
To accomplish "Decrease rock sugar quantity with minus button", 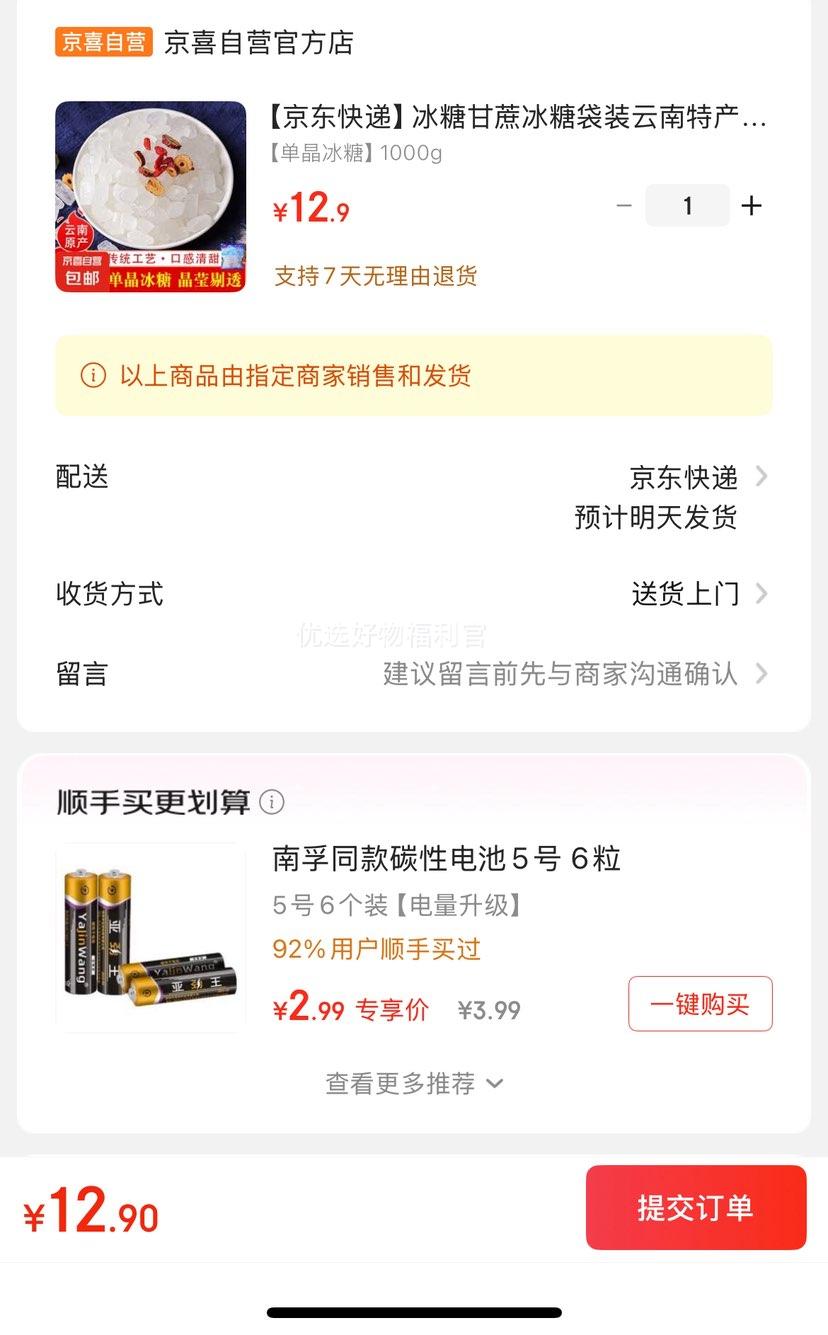I will (x=624, y=206).
